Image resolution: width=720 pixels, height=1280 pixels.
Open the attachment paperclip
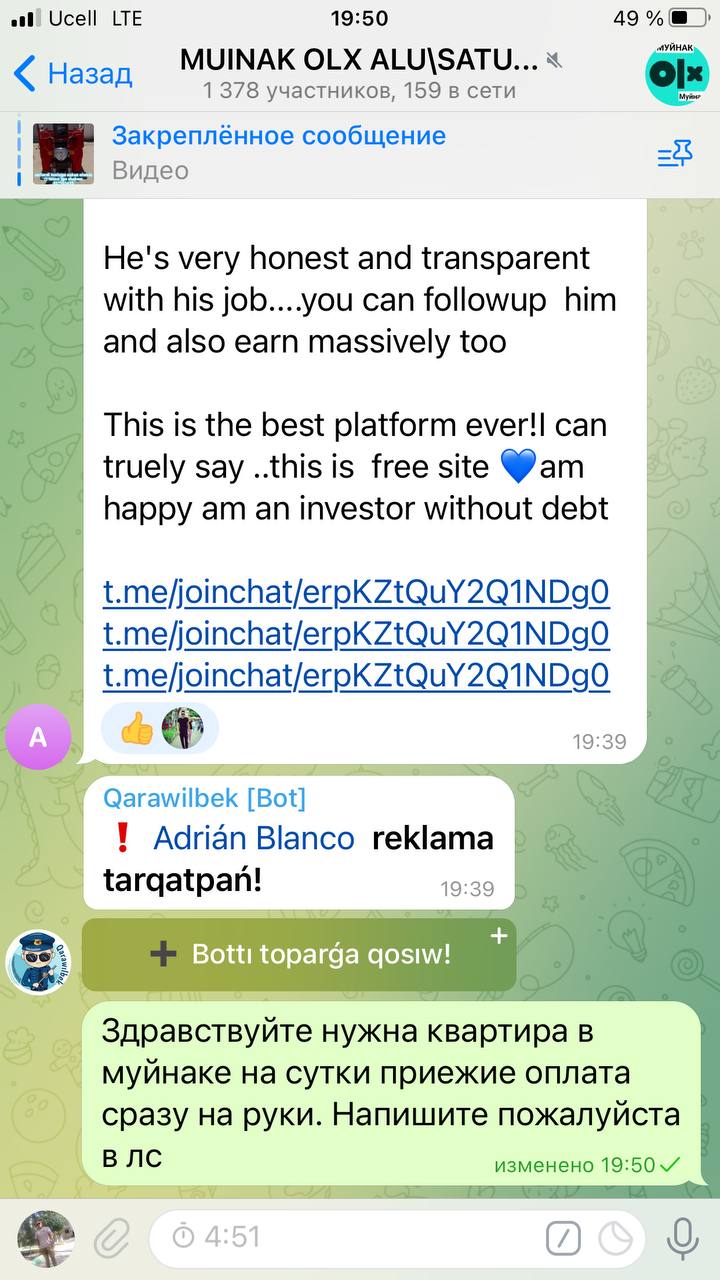point(112,1238)
